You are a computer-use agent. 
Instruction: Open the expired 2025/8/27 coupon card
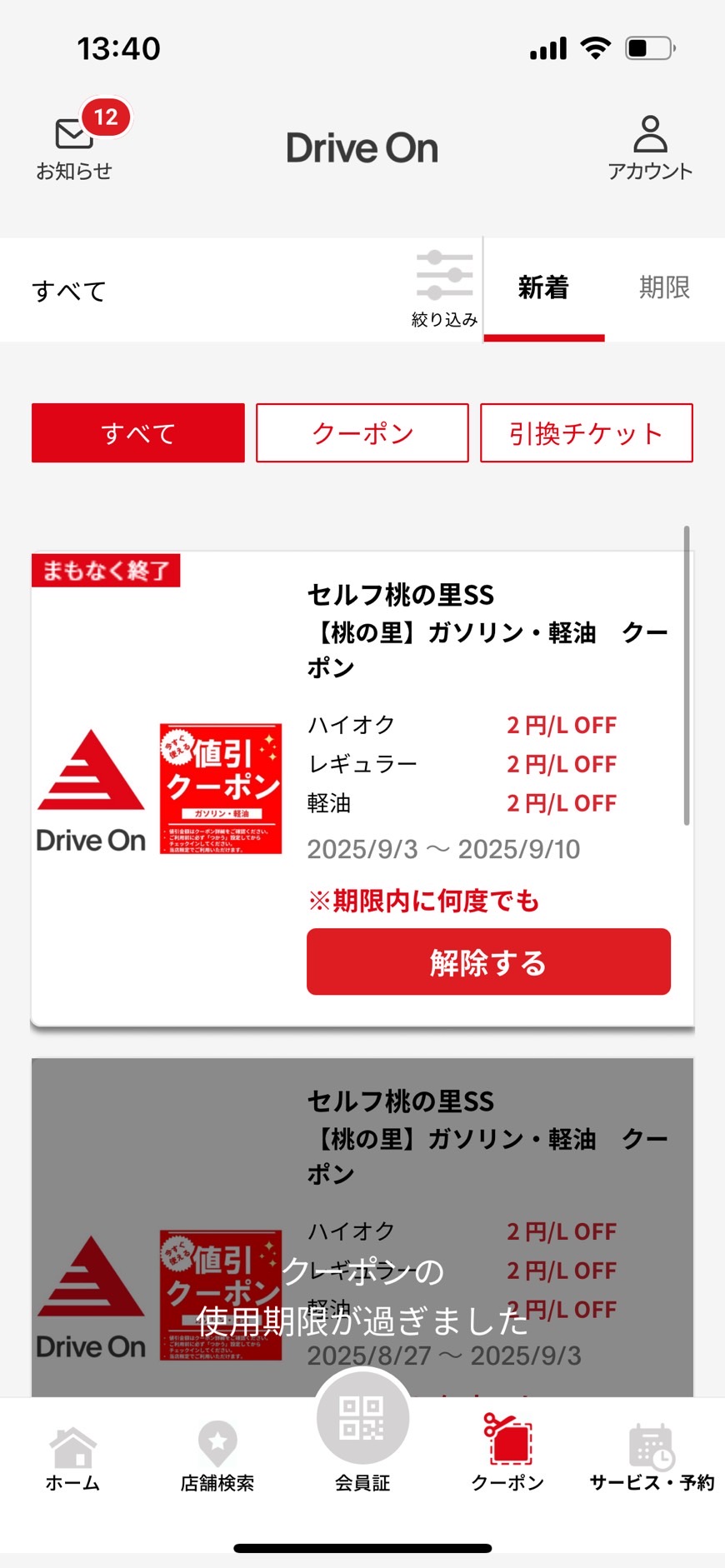(x=362, y=1166)
